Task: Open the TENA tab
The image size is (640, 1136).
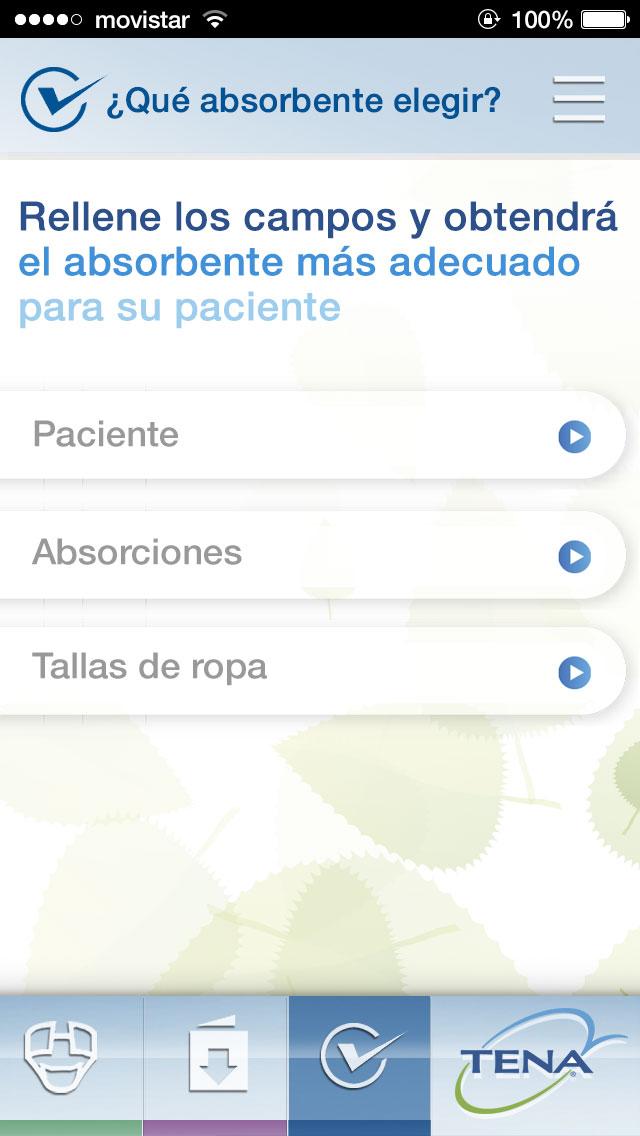Action: 535,1062
